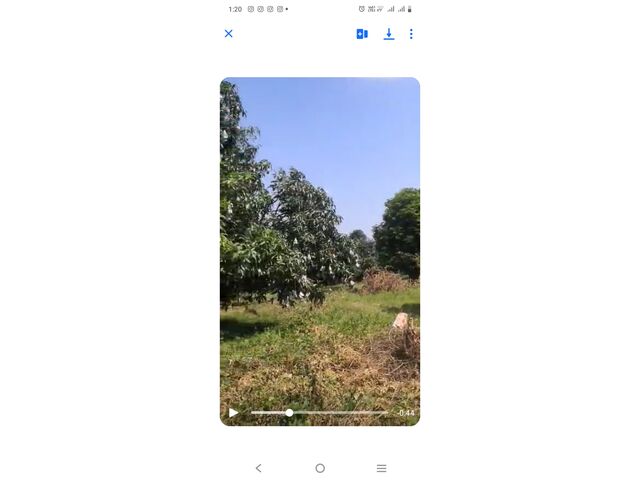Close the video viewer

pyautogui.click(x=228, y=34)
